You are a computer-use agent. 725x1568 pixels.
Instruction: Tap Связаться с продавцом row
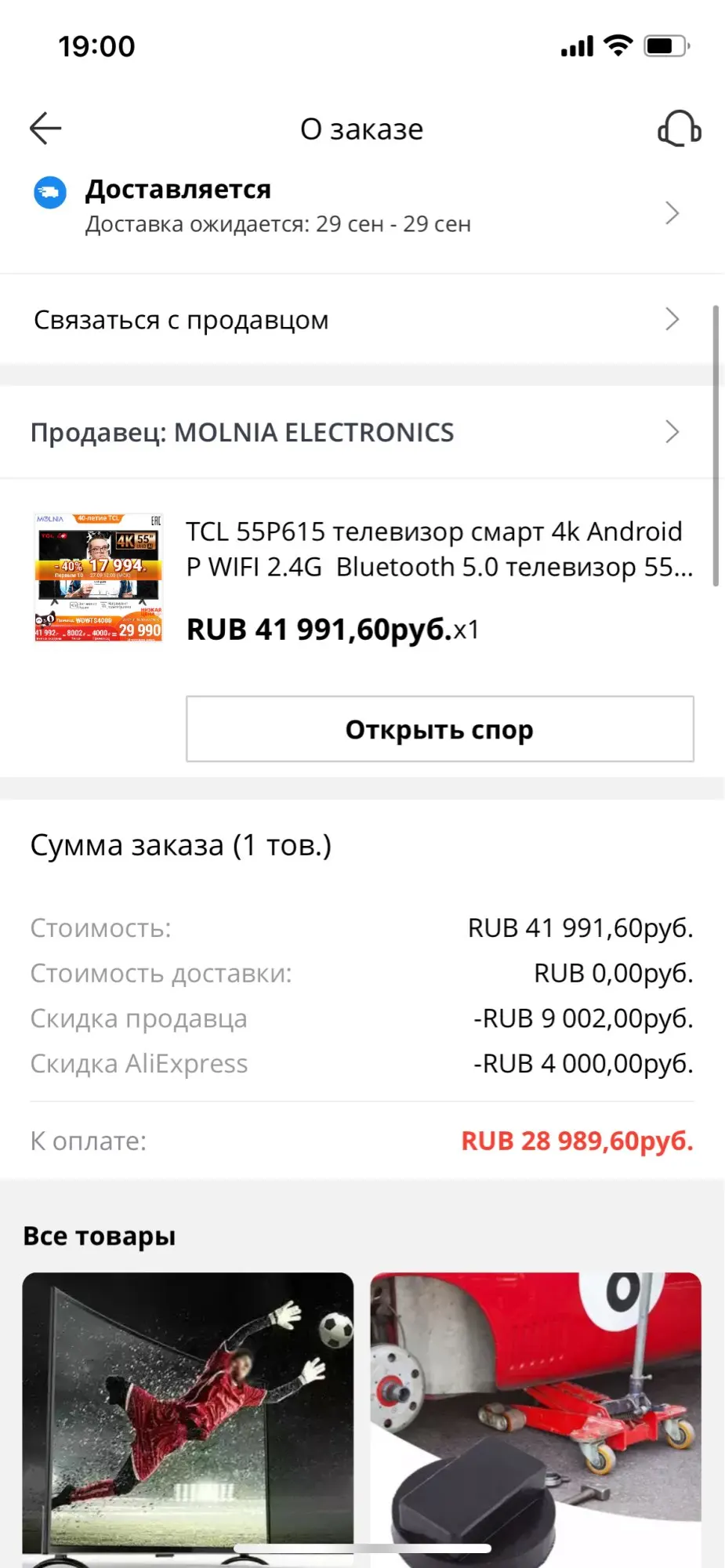click(x=361, y=320)
